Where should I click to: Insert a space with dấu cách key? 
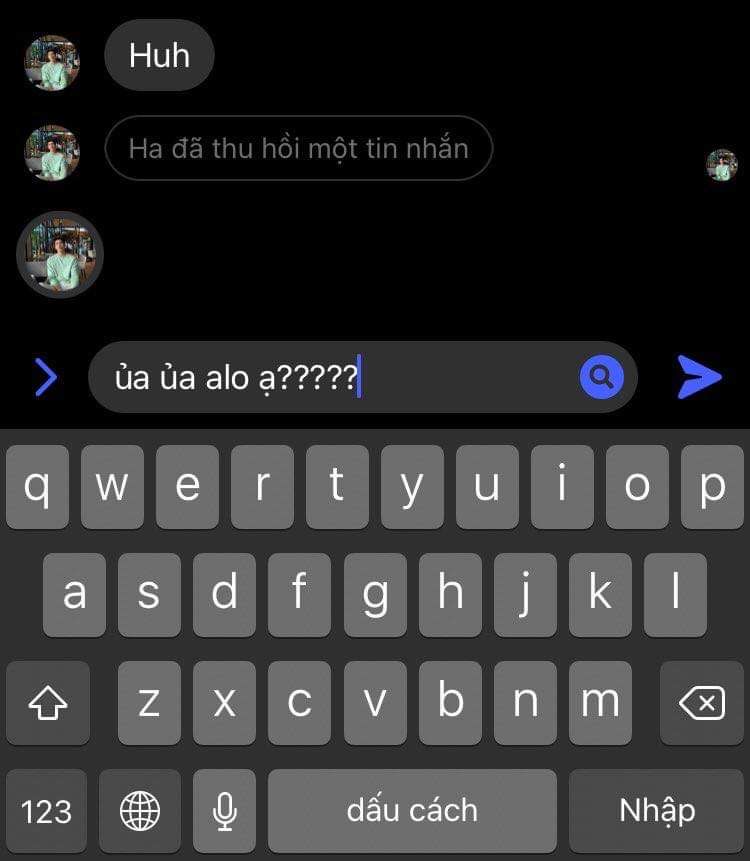point(412,810)
